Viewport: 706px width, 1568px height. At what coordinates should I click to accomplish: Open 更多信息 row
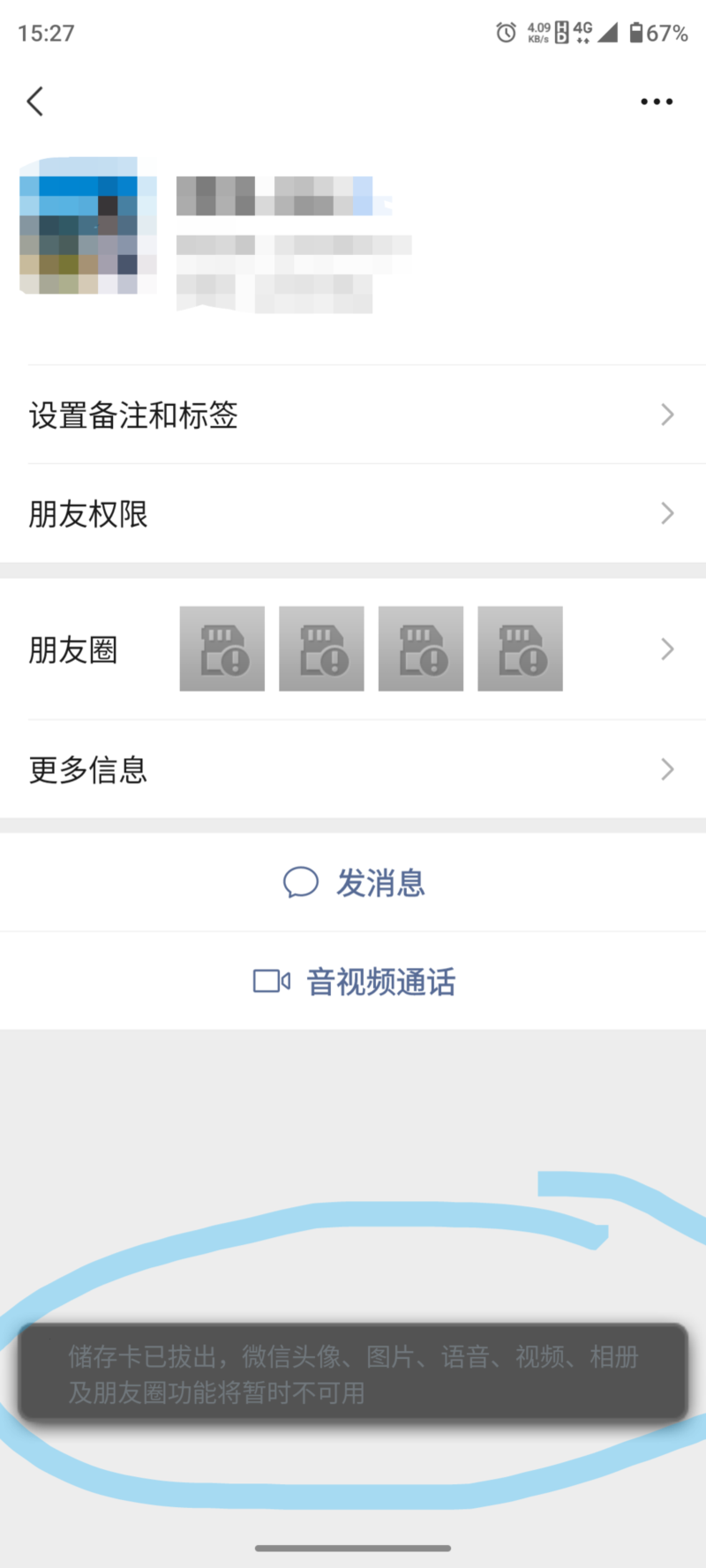[x=353, y=769]
